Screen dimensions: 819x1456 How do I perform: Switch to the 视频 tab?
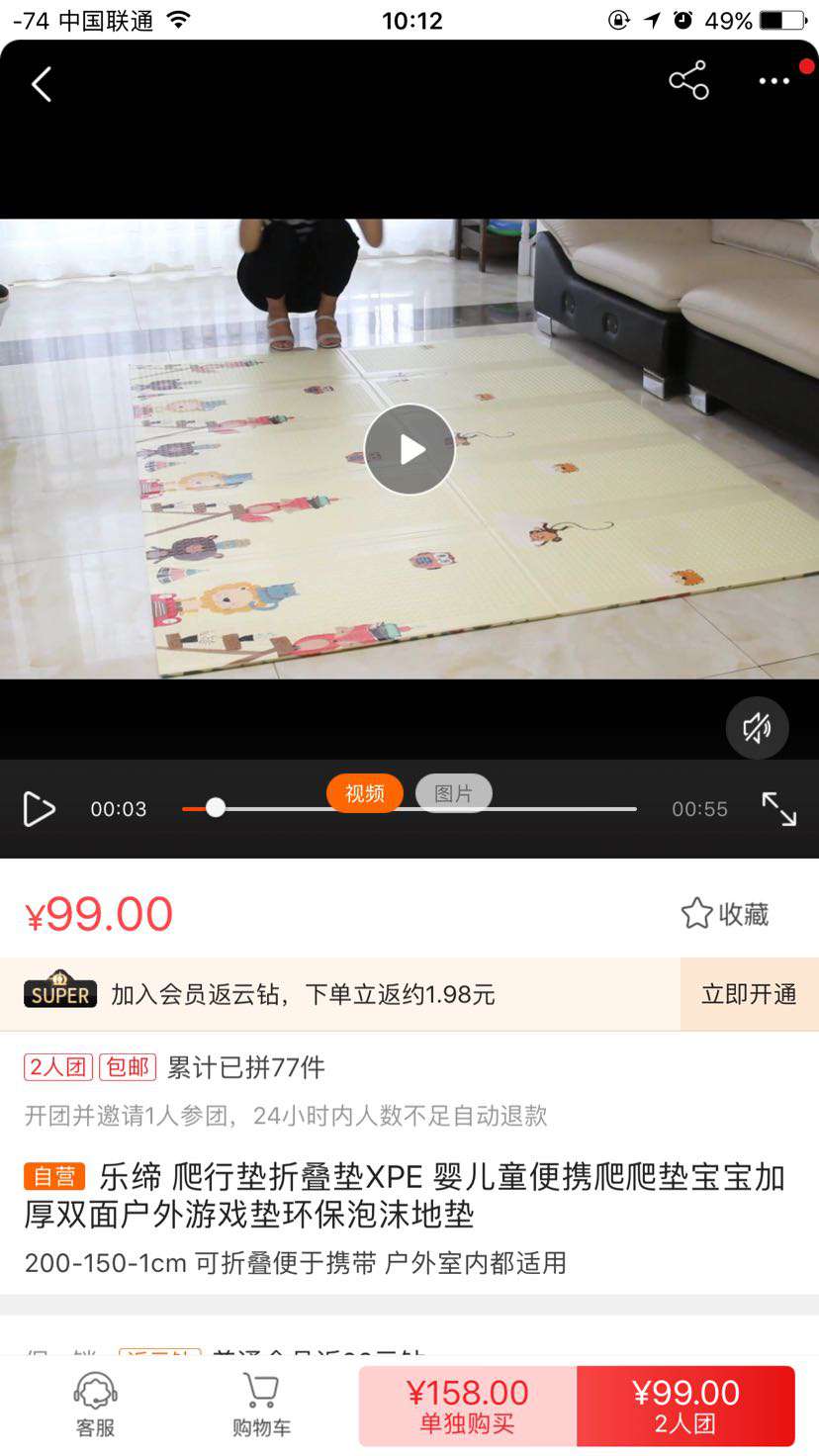click(365, 793)
